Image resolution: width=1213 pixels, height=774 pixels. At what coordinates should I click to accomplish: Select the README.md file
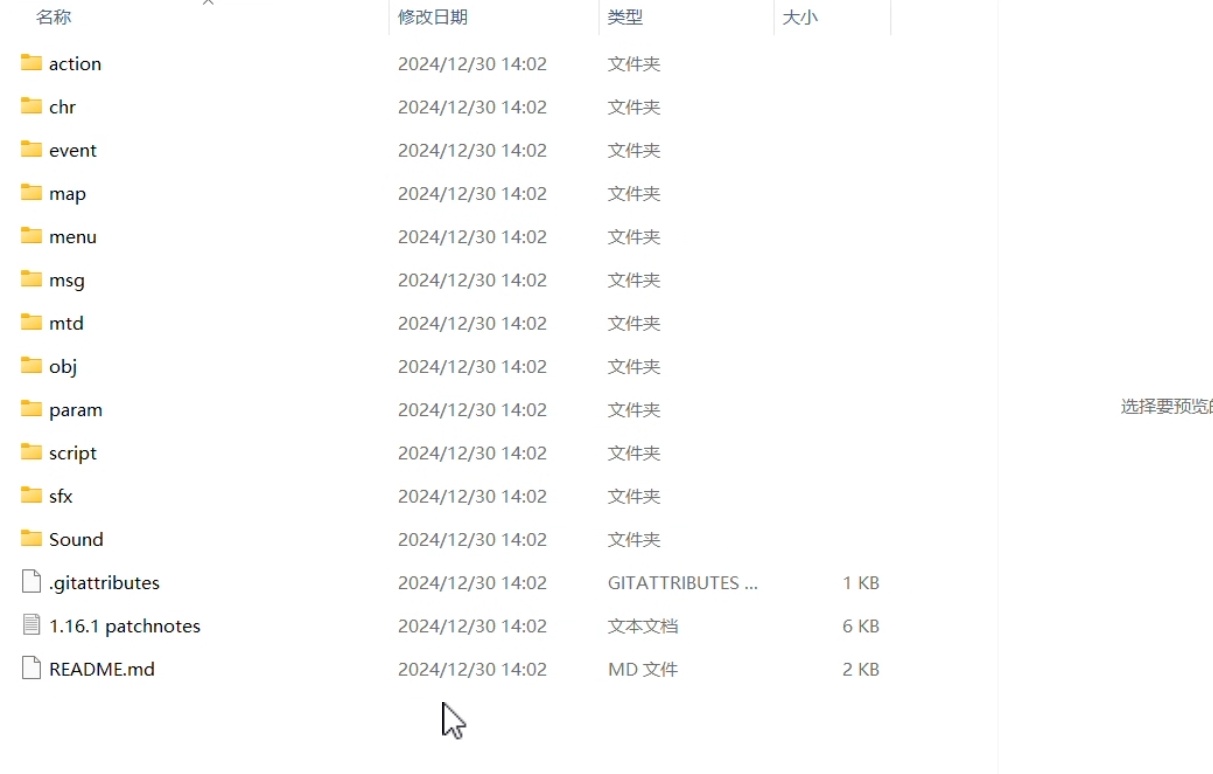pyautogui.click(x=101, y=669)
